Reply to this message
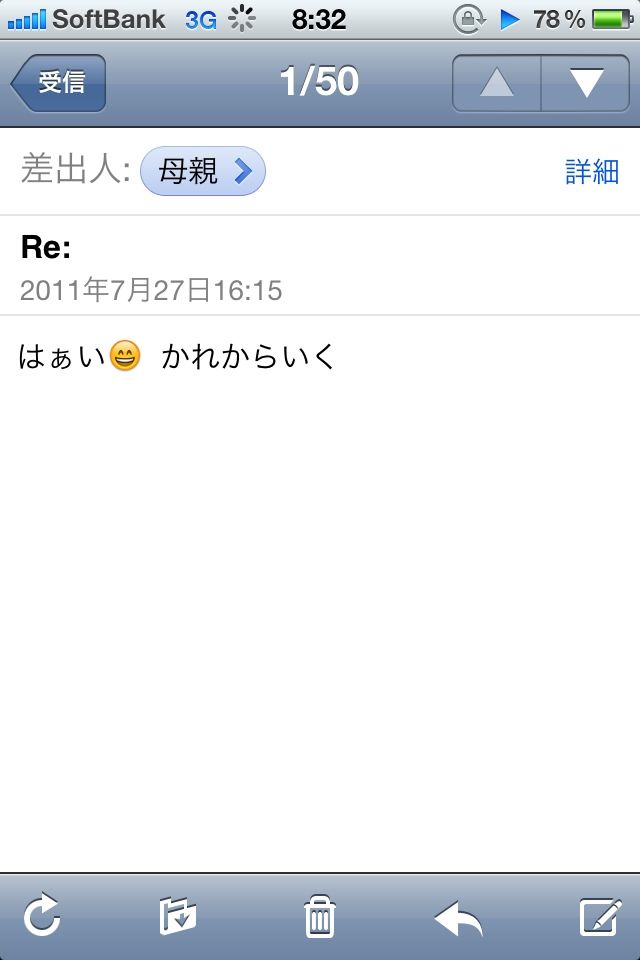 pos(459,918)
